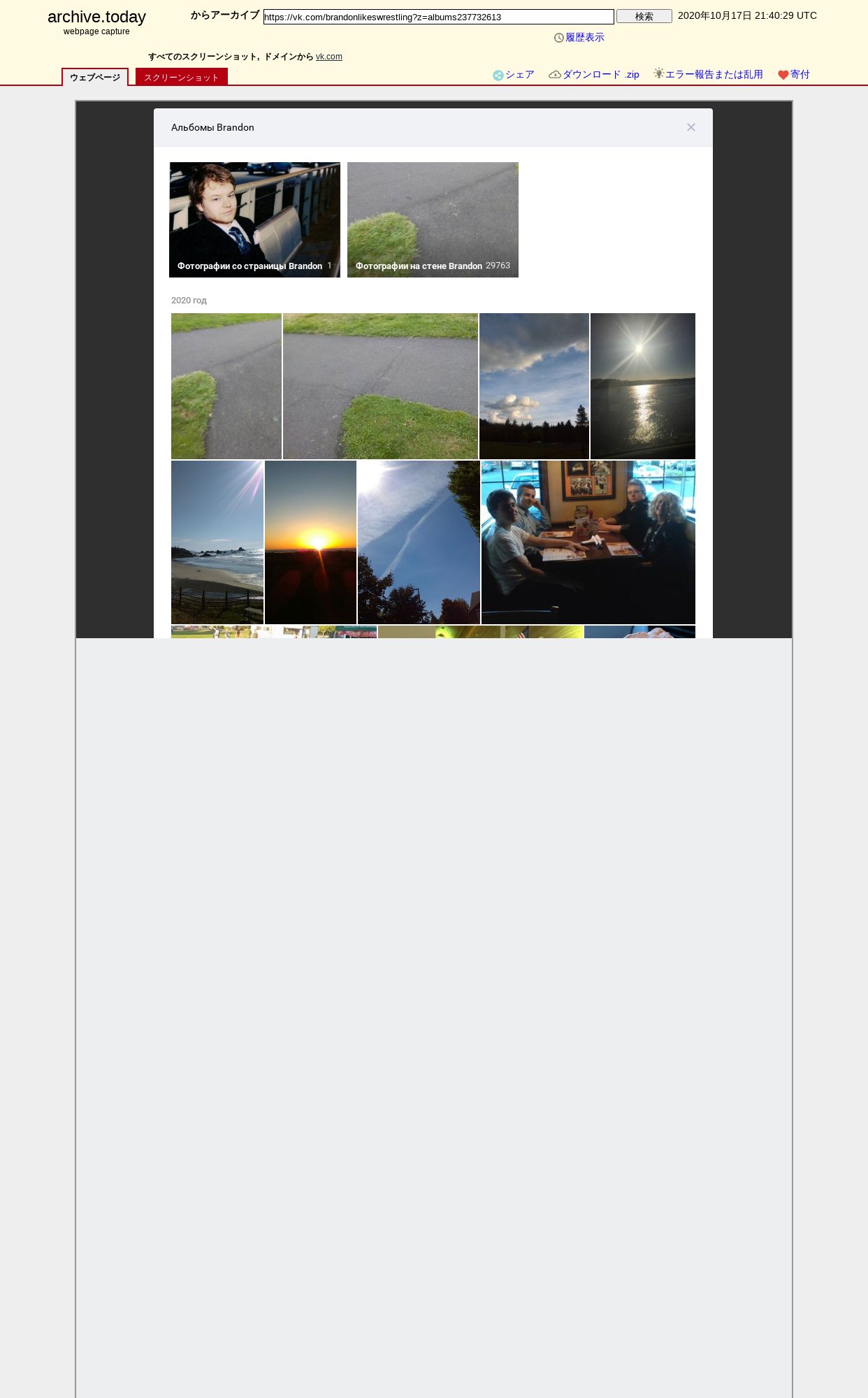This screenshot has height=1398, width=868.
Task: Go to archive.today home page
Action: click(96, 17)
